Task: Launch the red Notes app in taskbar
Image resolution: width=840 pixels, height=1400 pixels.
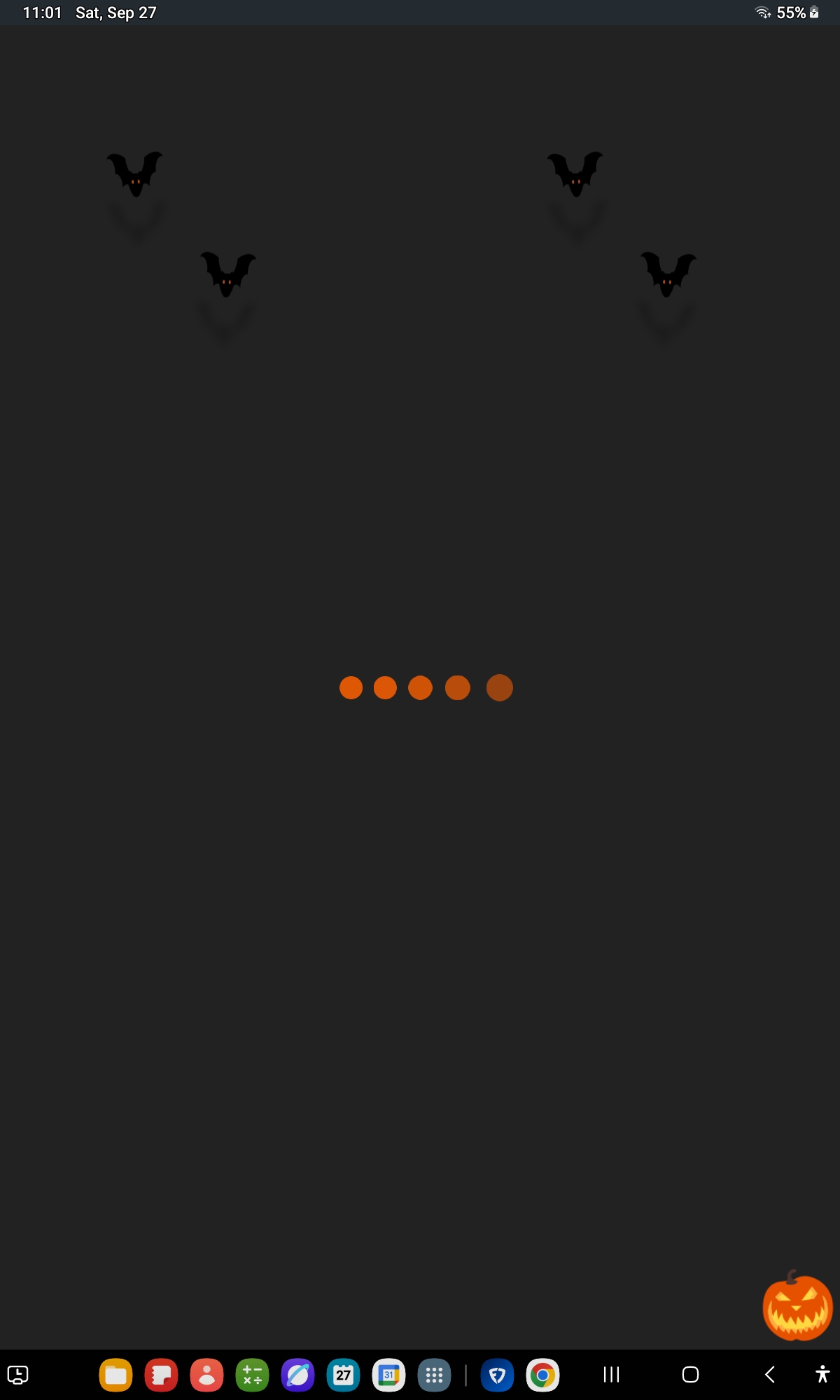Action: tap(161, 1375)
